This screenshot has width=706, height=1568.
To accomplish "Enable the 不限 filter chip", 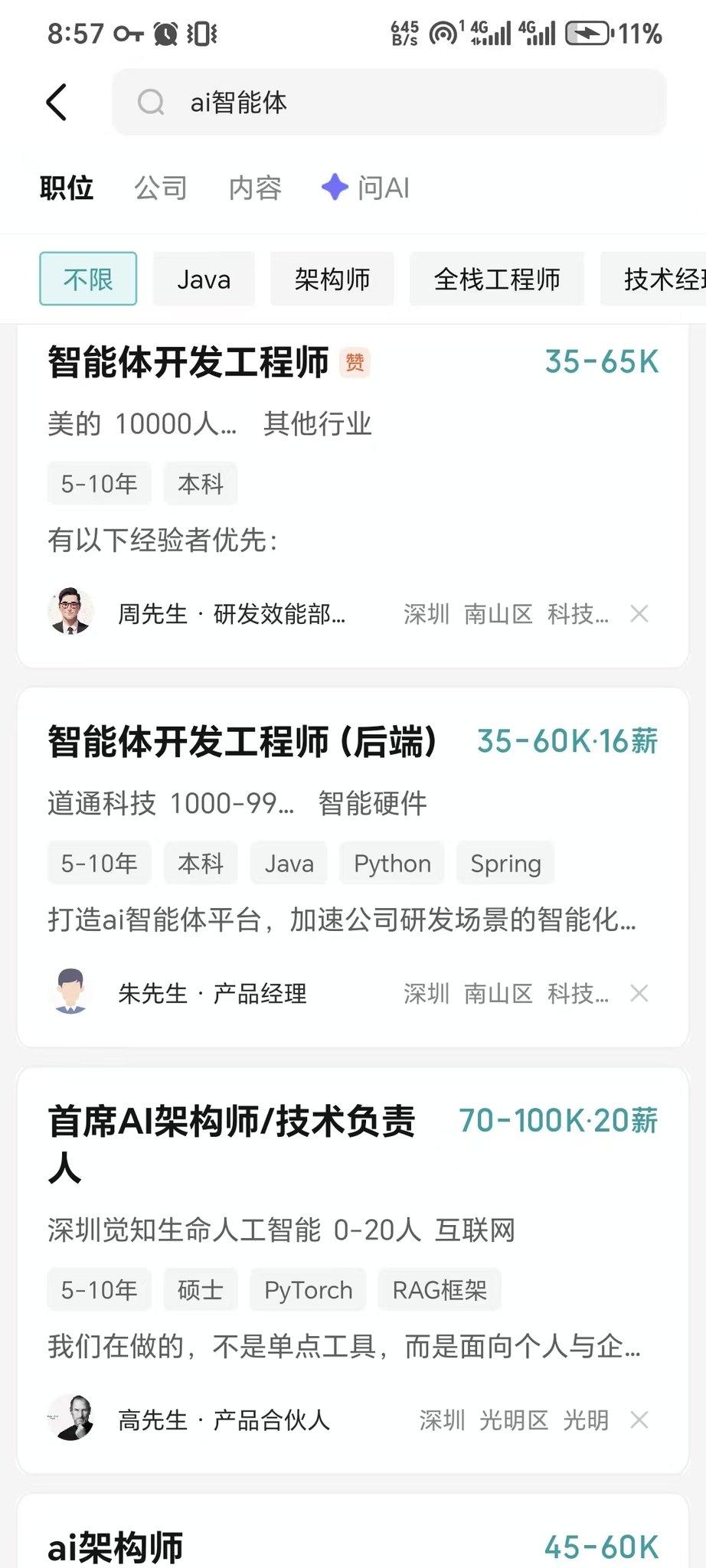I will click(x=87, y=279).
